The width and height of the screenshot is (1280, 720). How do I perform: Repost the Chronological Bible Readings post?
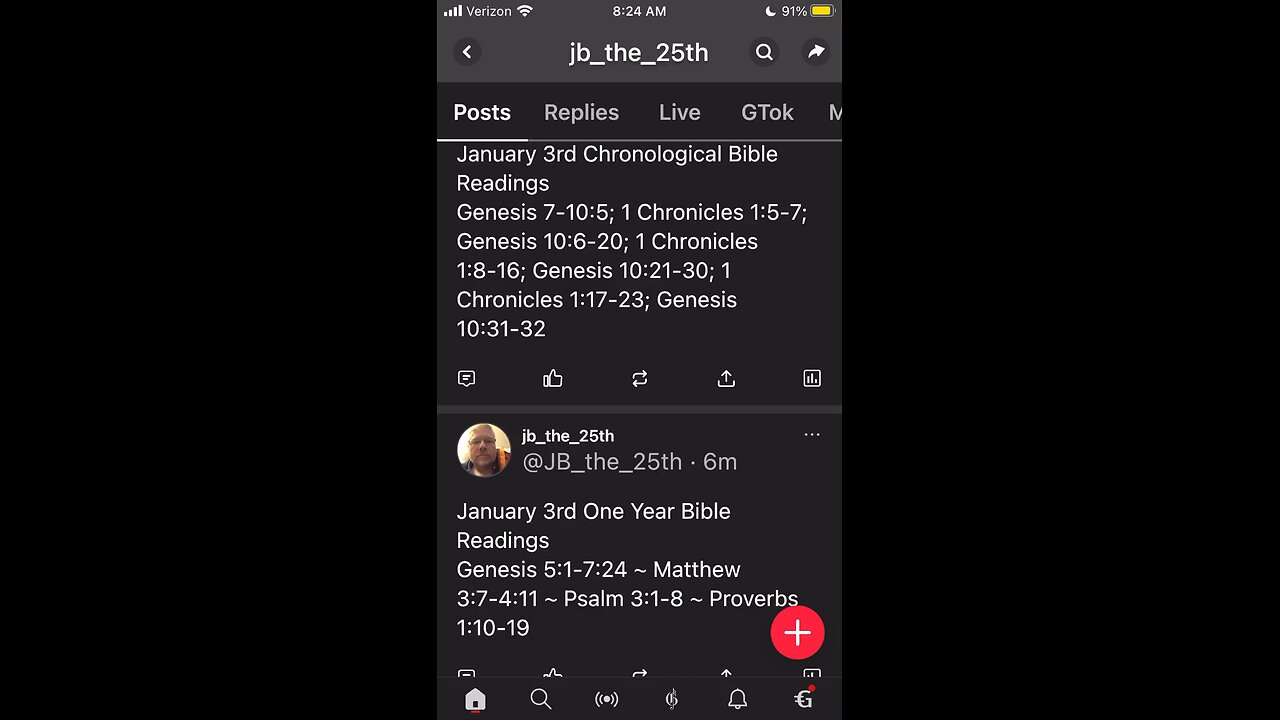640,378
